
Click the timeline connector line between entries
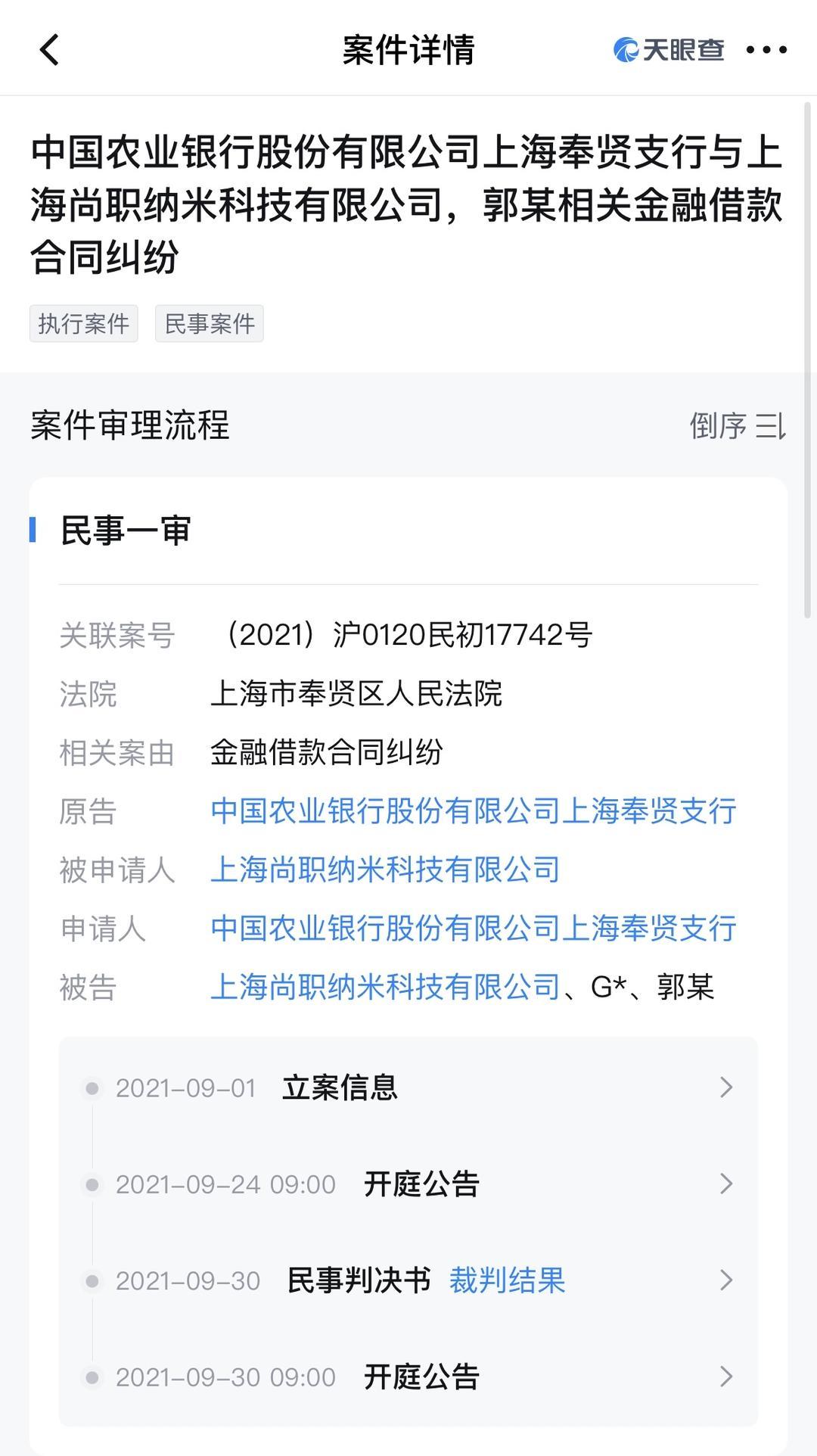(93, 1135)
